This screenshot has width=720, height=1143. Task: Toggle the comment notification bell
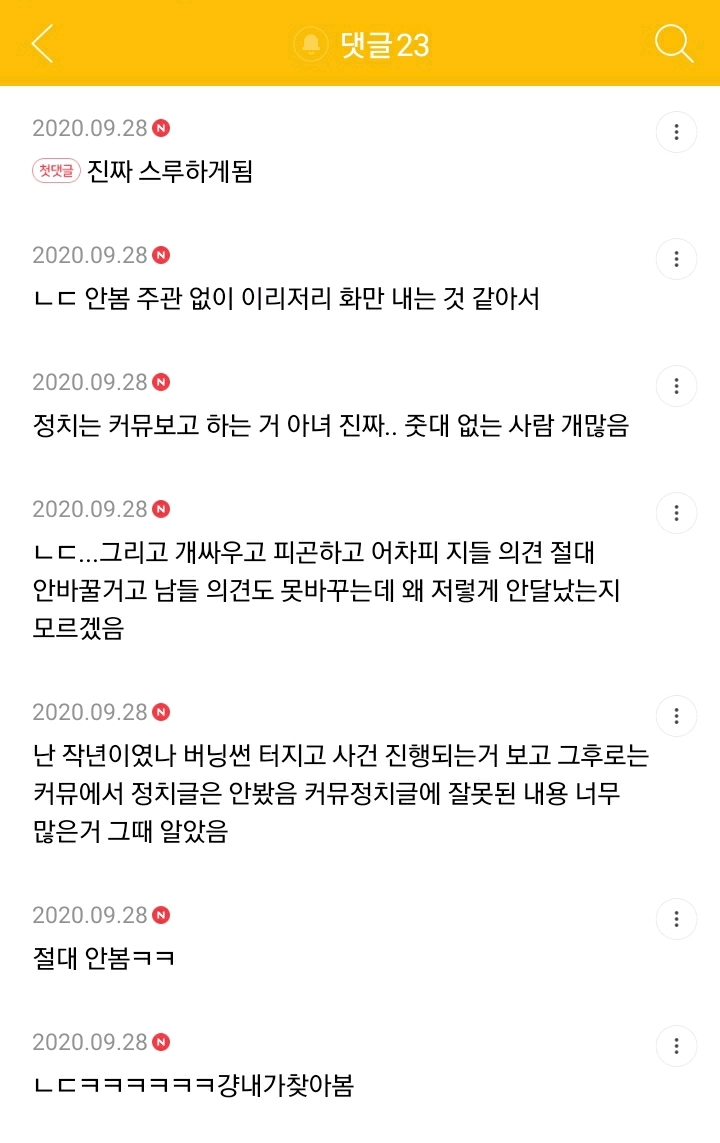click(311, 44)
